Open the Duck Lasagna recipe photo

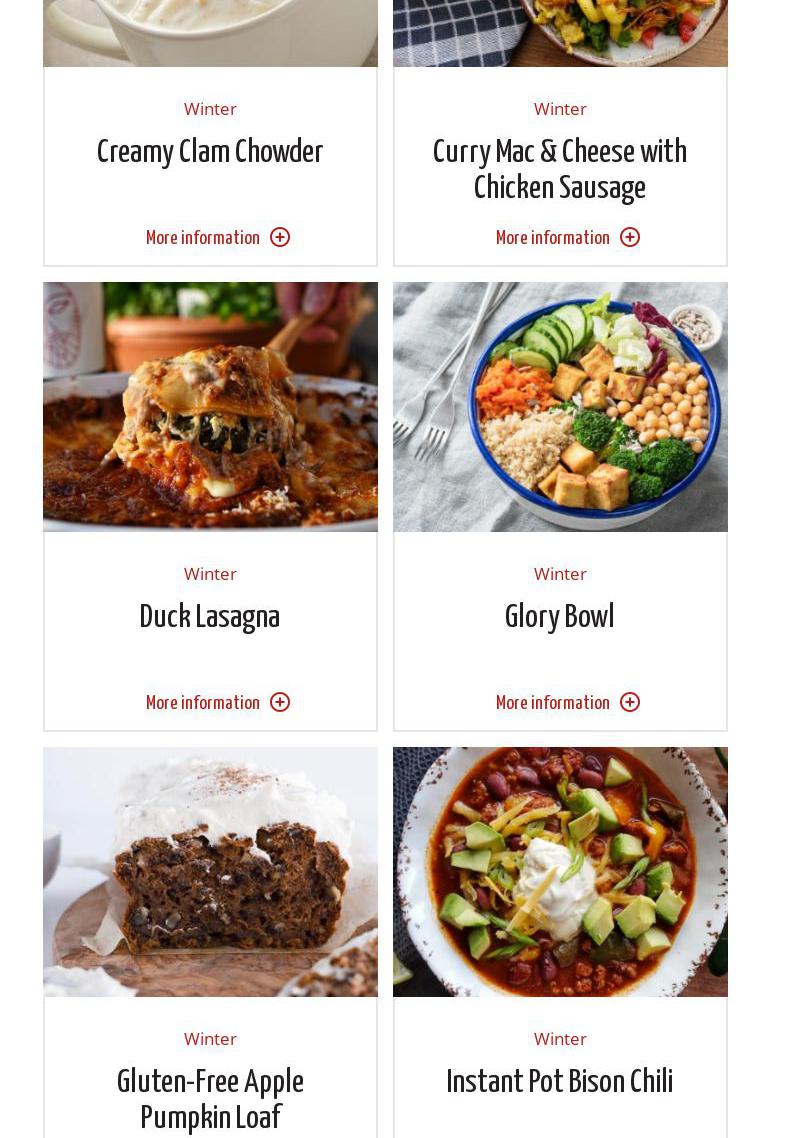210,407
